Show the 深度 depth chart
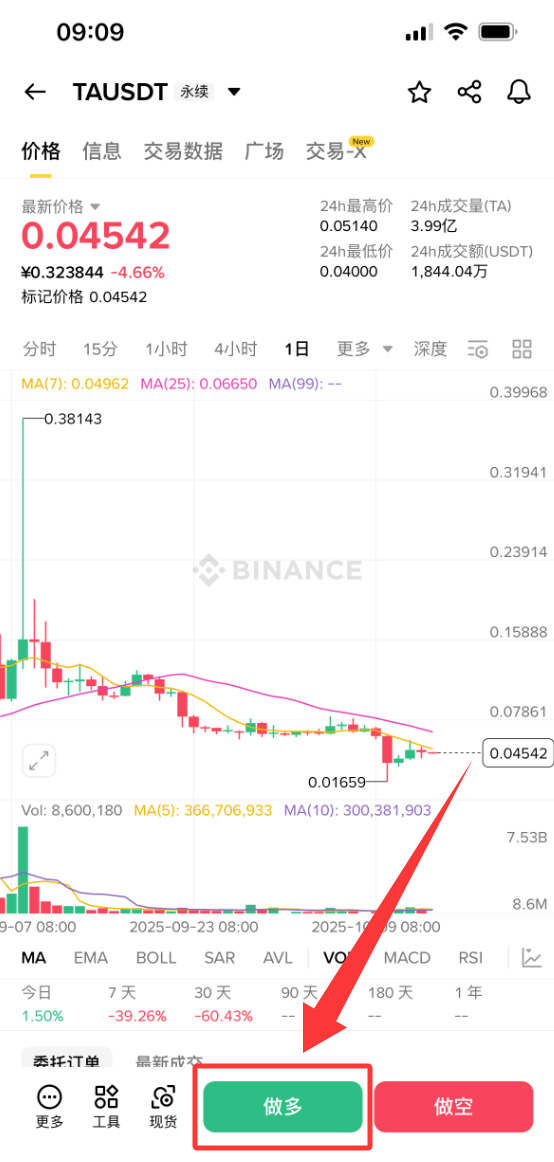554x1162 pixels. [x=430, y=348]
